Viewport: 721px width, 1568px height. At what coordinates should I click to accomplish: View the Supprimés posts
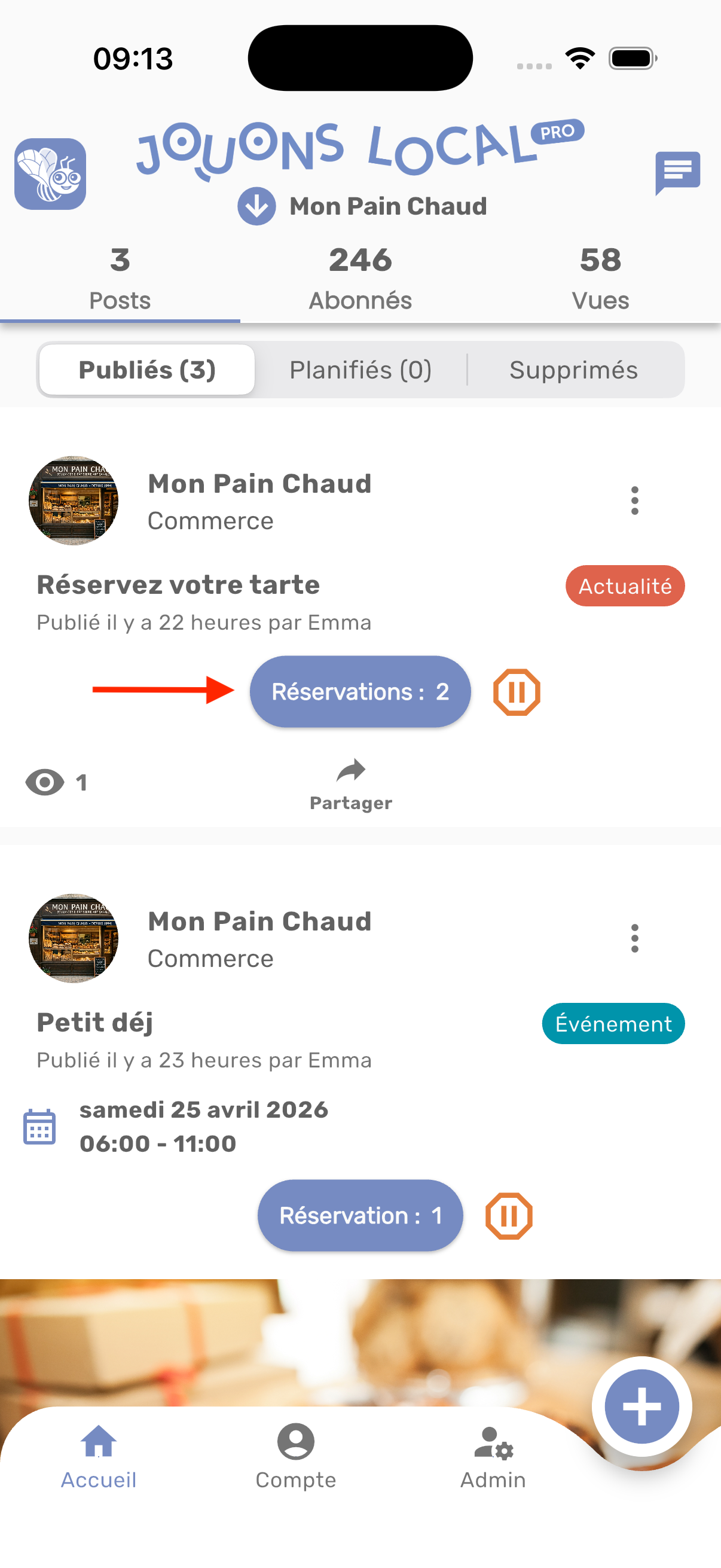pos(573,370)
